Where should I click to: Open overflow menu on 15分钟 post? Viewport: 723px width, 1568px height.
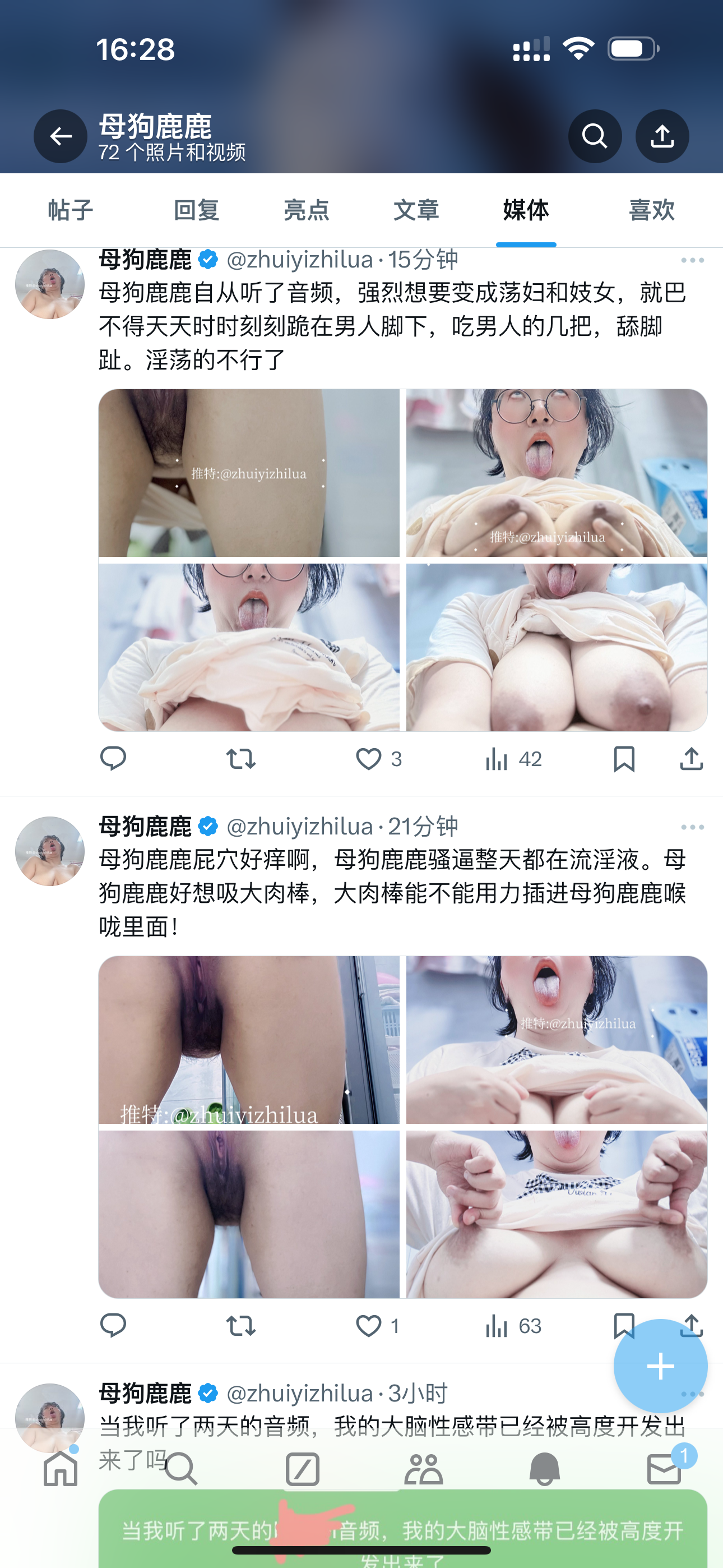(x=692, y=261)
